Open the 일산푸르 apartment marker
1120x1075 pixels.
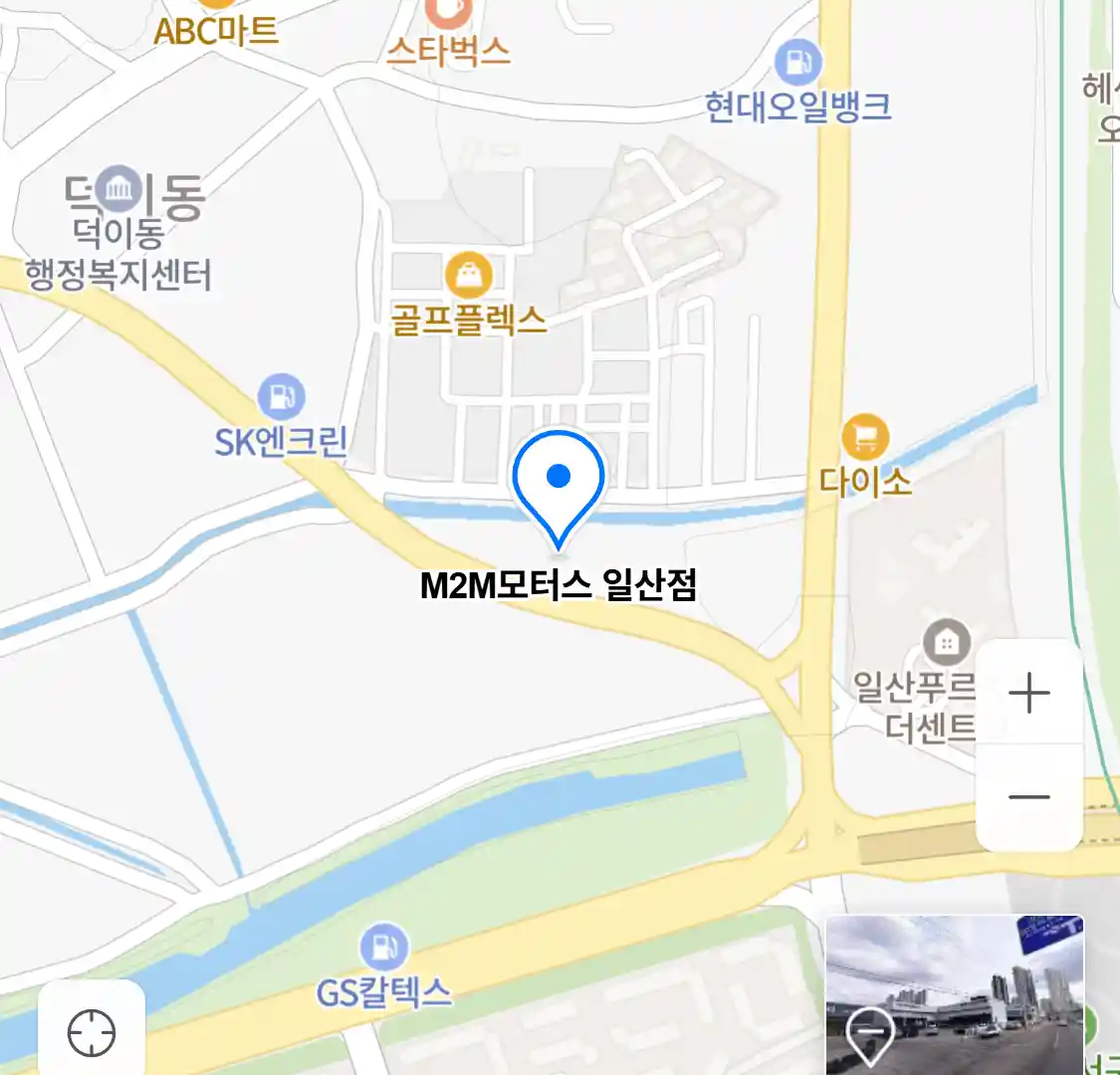point(946,643)
